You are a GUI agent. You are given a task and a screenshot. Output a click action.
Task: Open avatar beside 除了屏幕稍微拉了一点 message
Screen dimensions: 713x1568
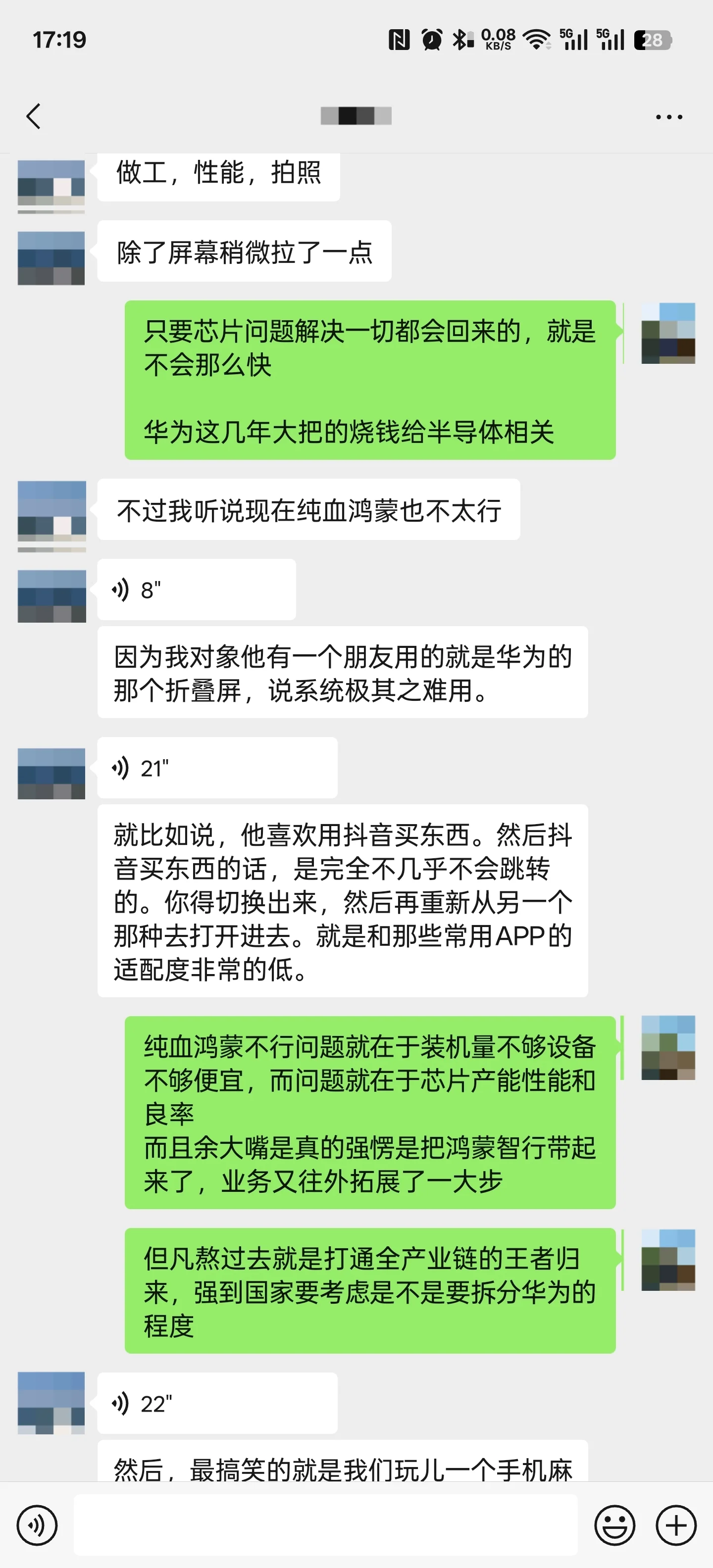(x=51, y=258)
